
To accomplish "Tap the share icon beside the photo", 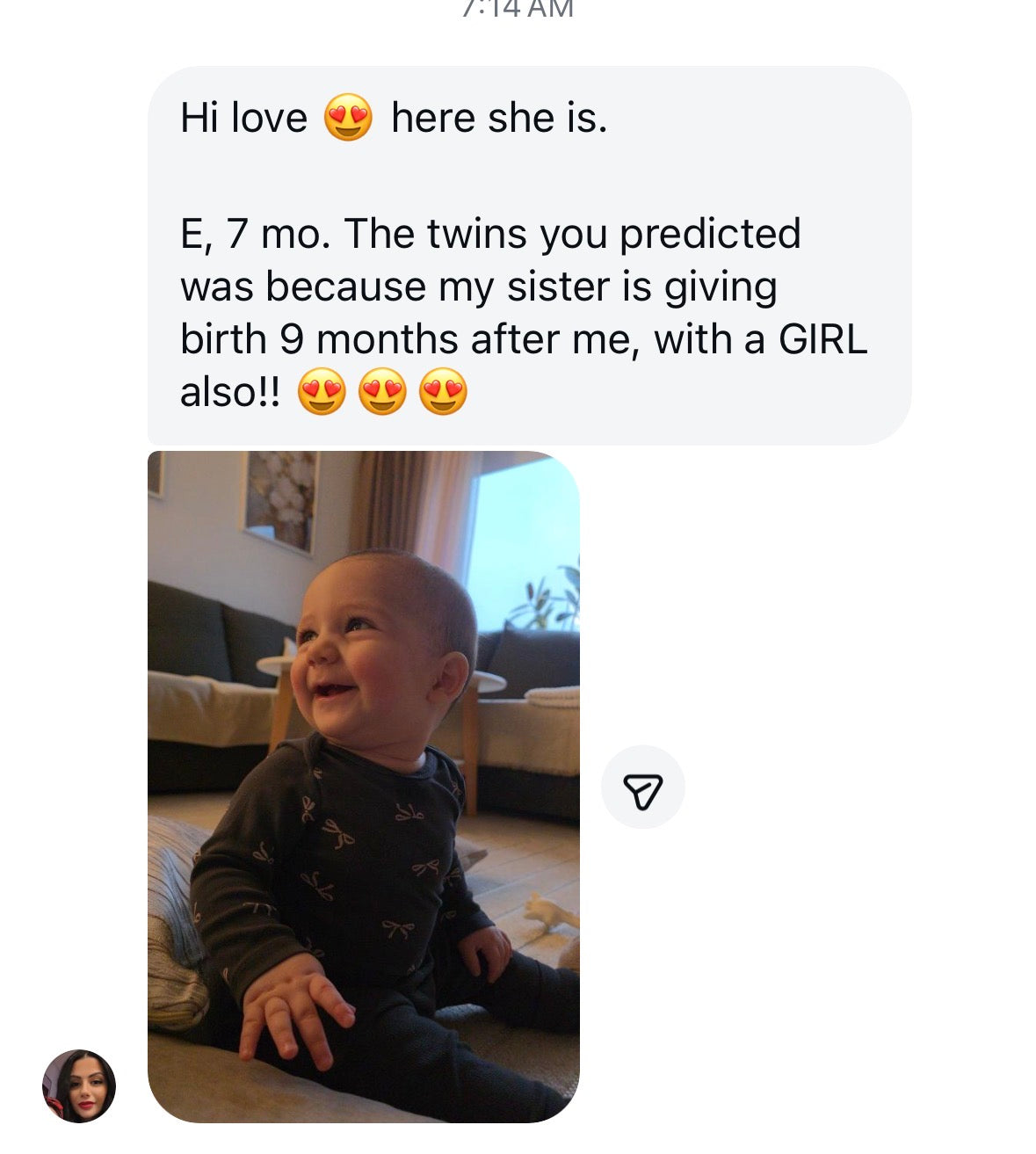I will 642,787.
